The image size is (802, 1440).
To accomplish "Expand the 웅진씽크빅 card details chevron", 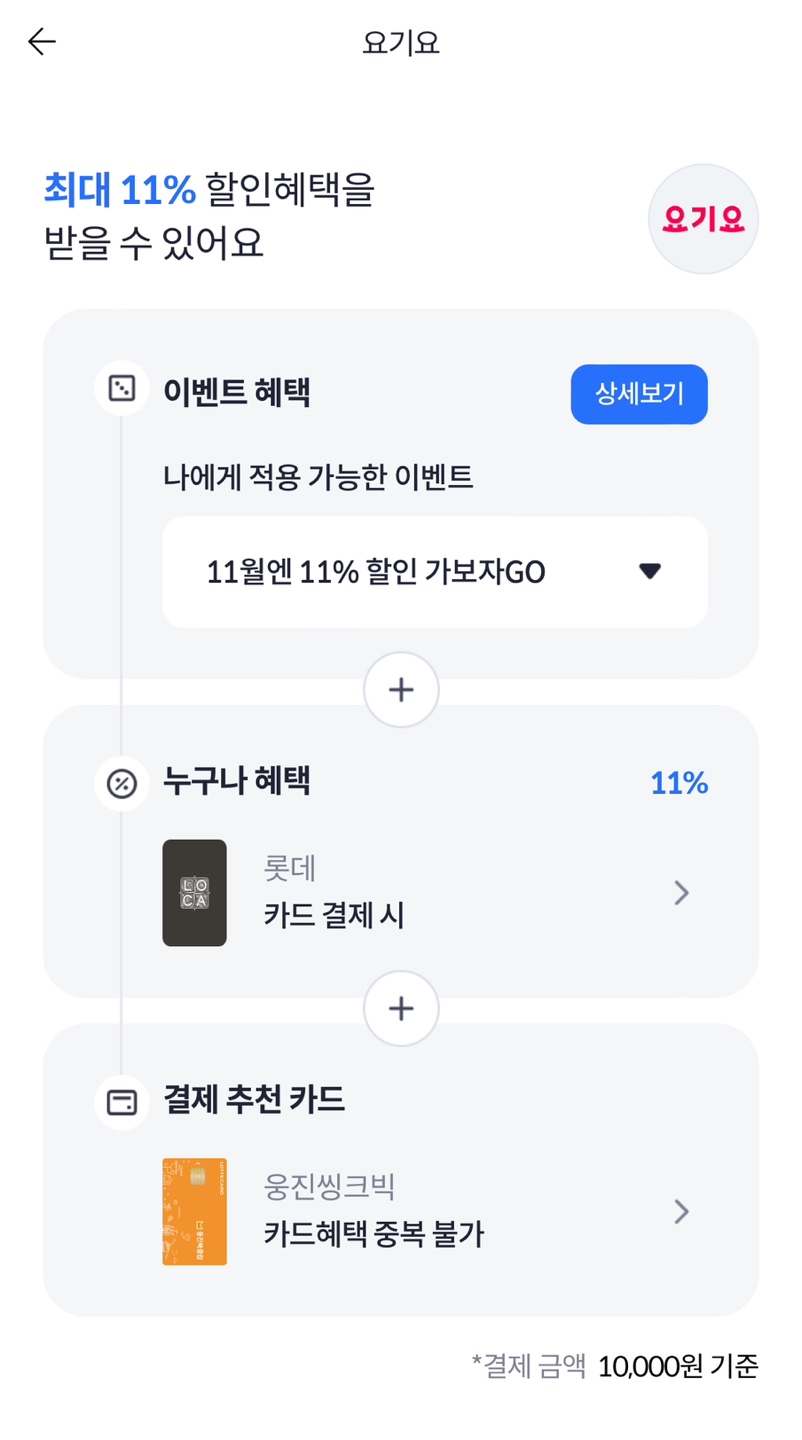I will tap(681, 1211).
